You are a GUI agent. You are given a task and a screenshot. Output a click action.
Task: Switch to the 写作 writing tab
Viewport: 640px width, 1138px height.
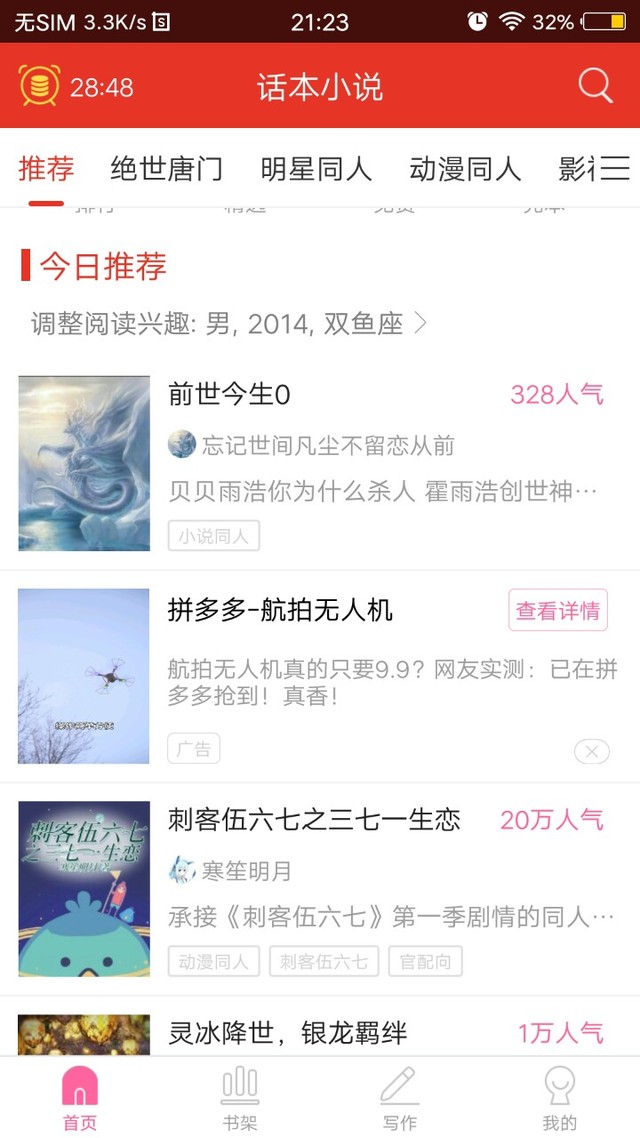(399, 1098)
